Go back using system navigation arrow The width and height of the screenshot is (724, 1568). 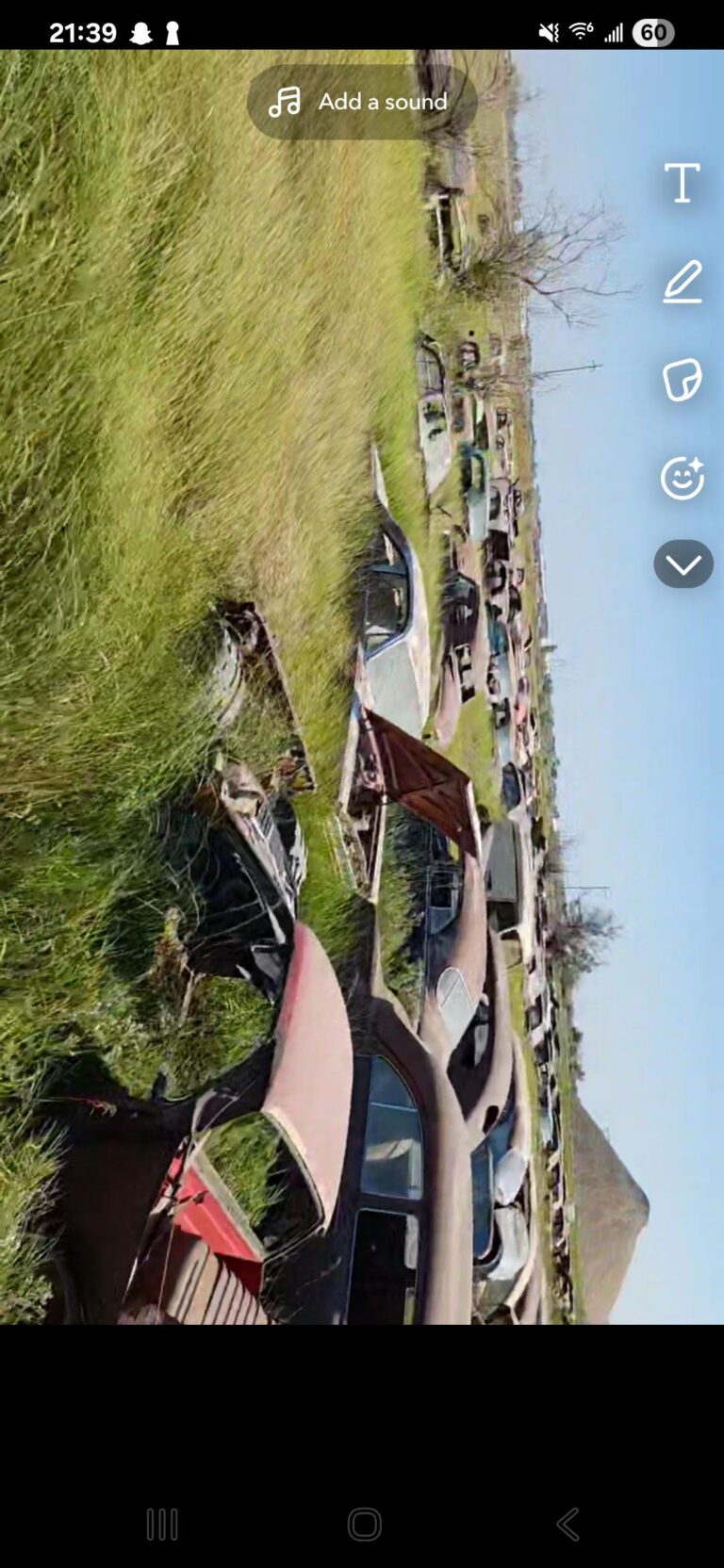[x=567, y=1524]
